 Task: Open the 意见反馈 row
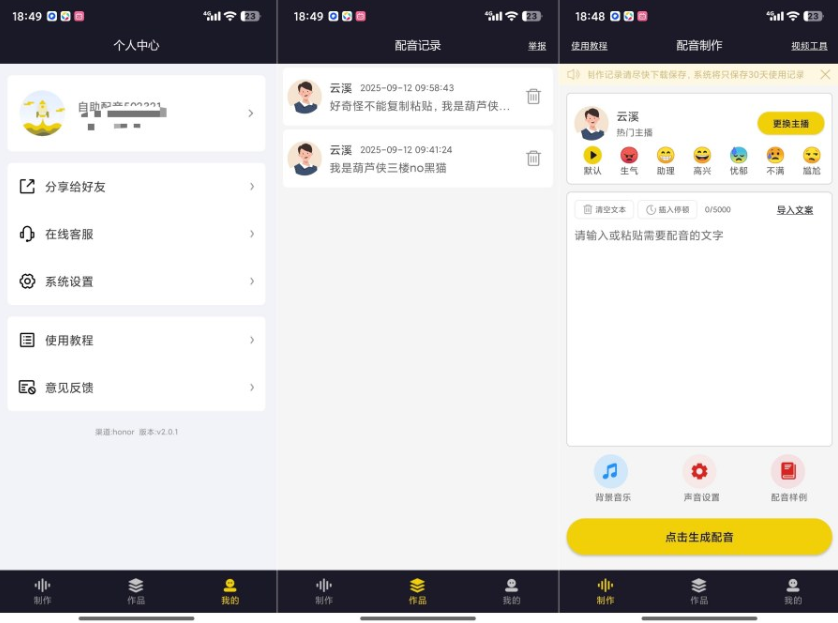pos(136,387)
